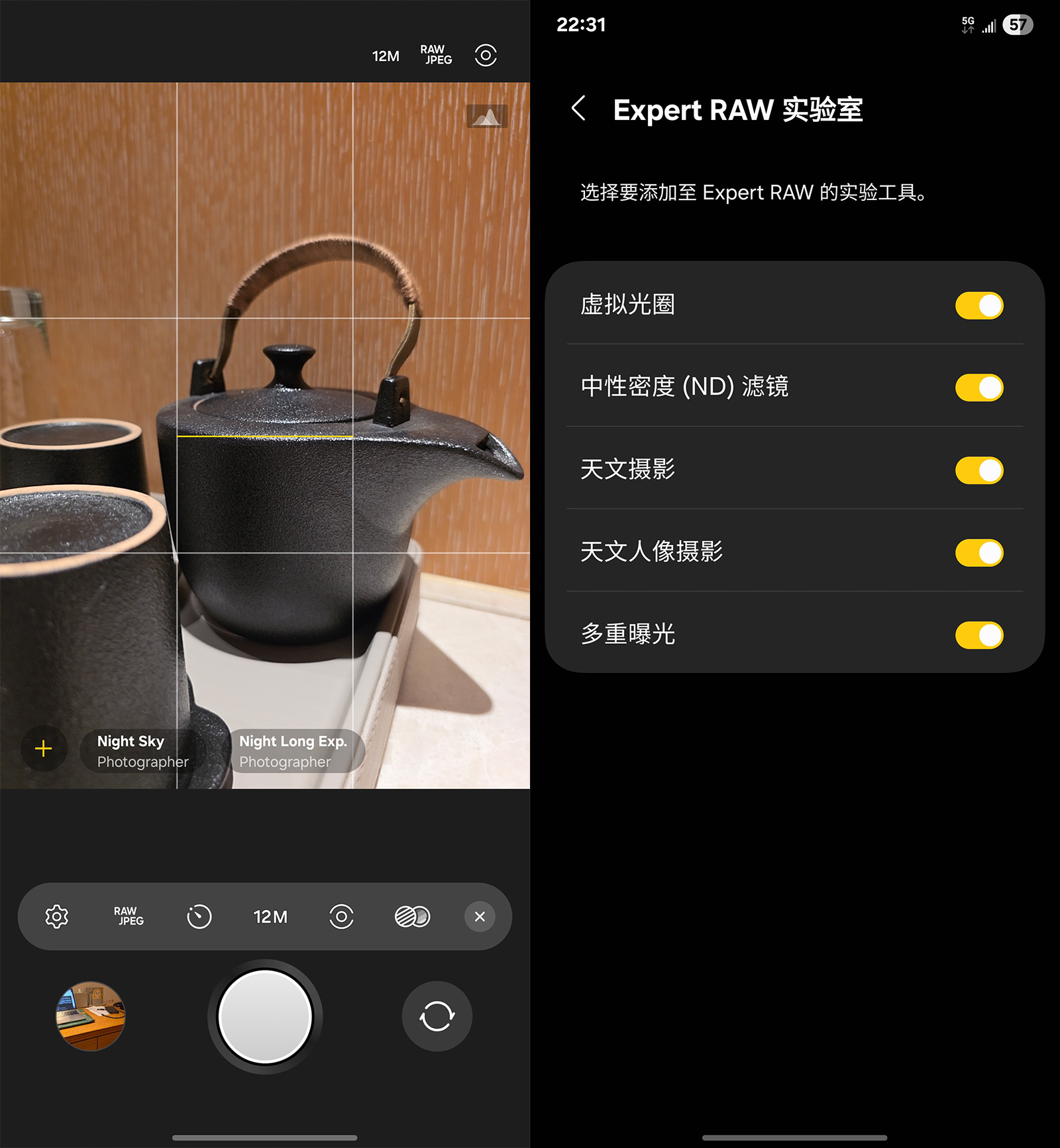
Task: Set the self-timer
Action: (199, 917)
